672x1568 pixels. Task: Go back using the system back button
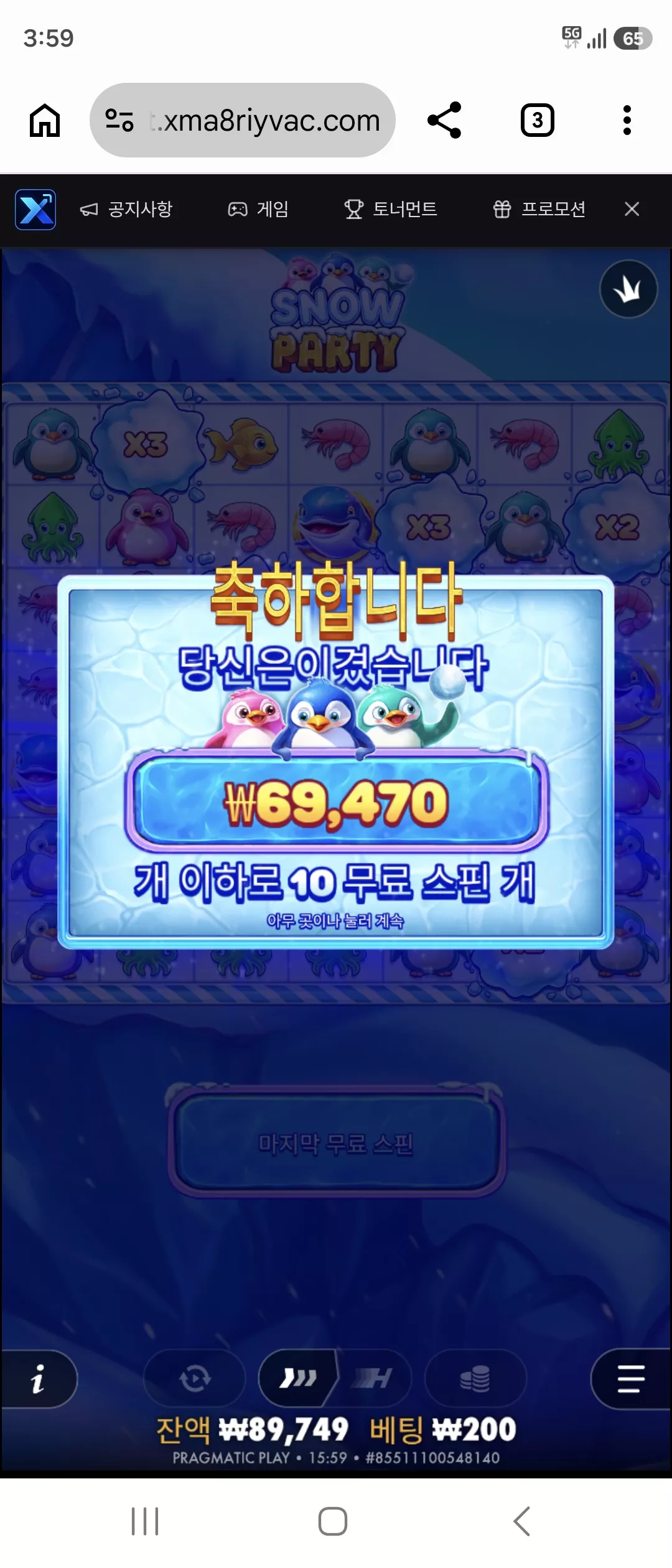521,1521
